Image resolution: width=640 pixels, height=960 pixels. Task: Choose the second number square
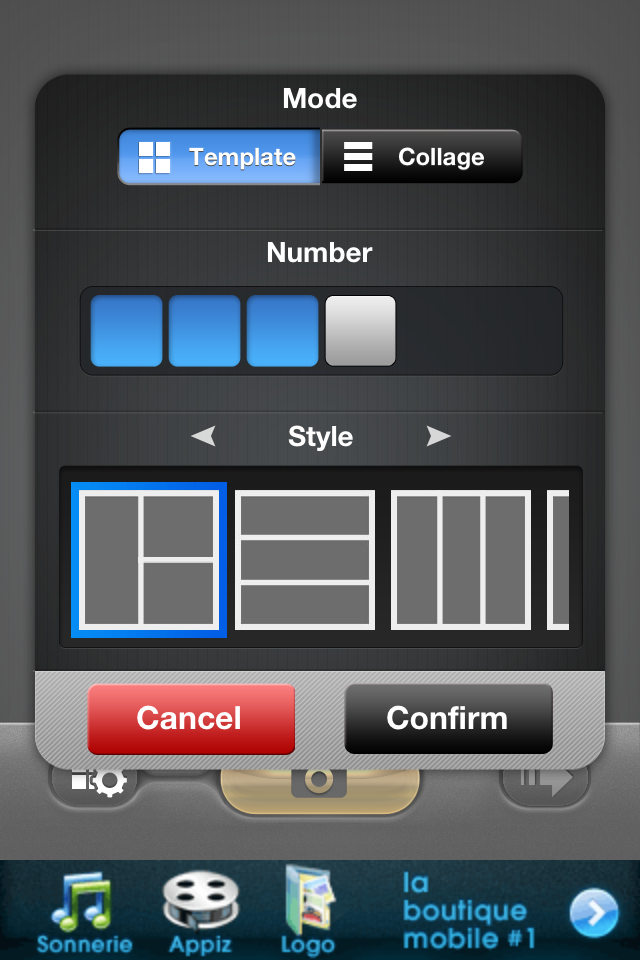(204, 331)
